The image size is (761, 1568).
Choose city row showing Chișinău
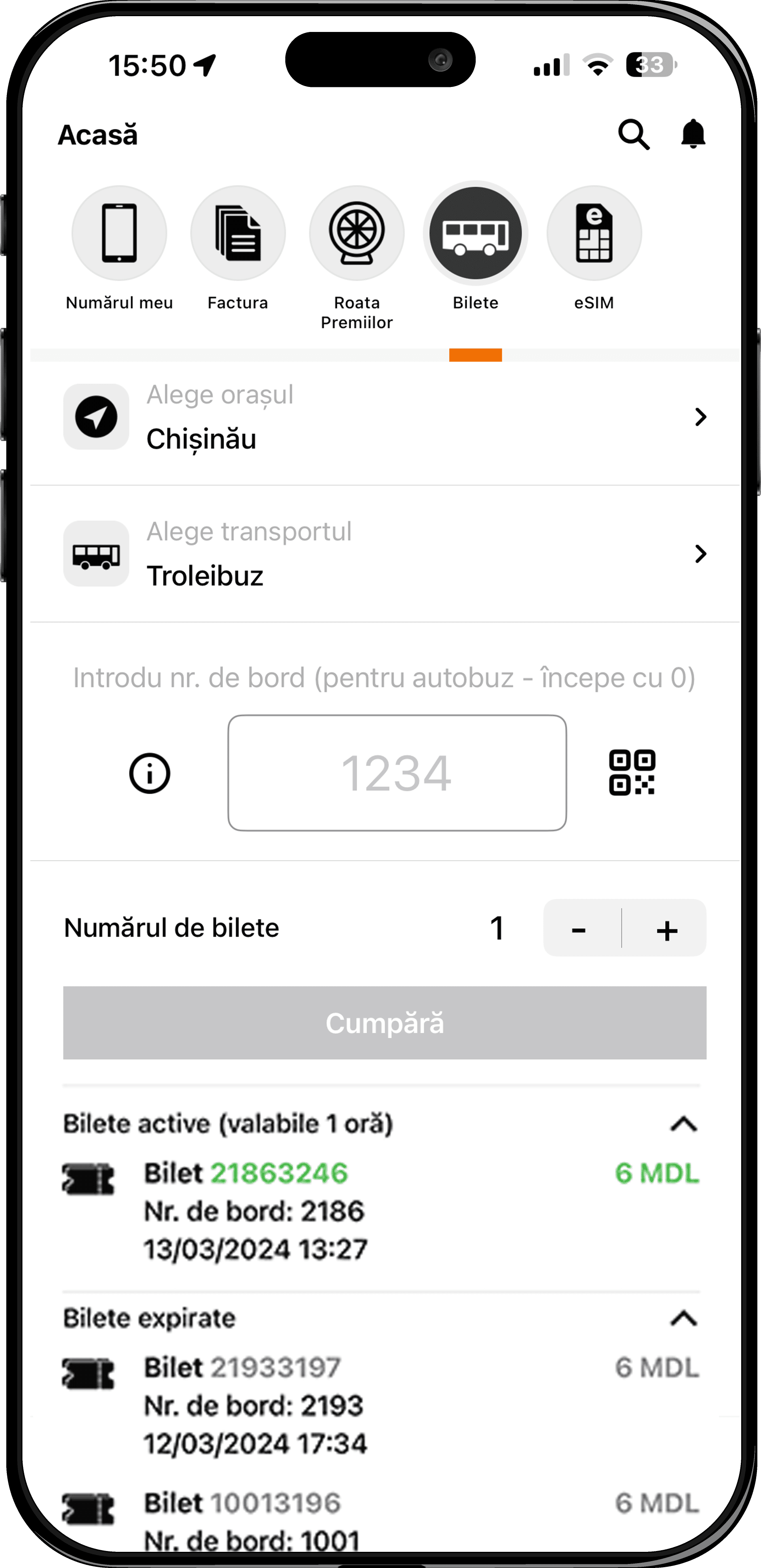click(385, 418)
